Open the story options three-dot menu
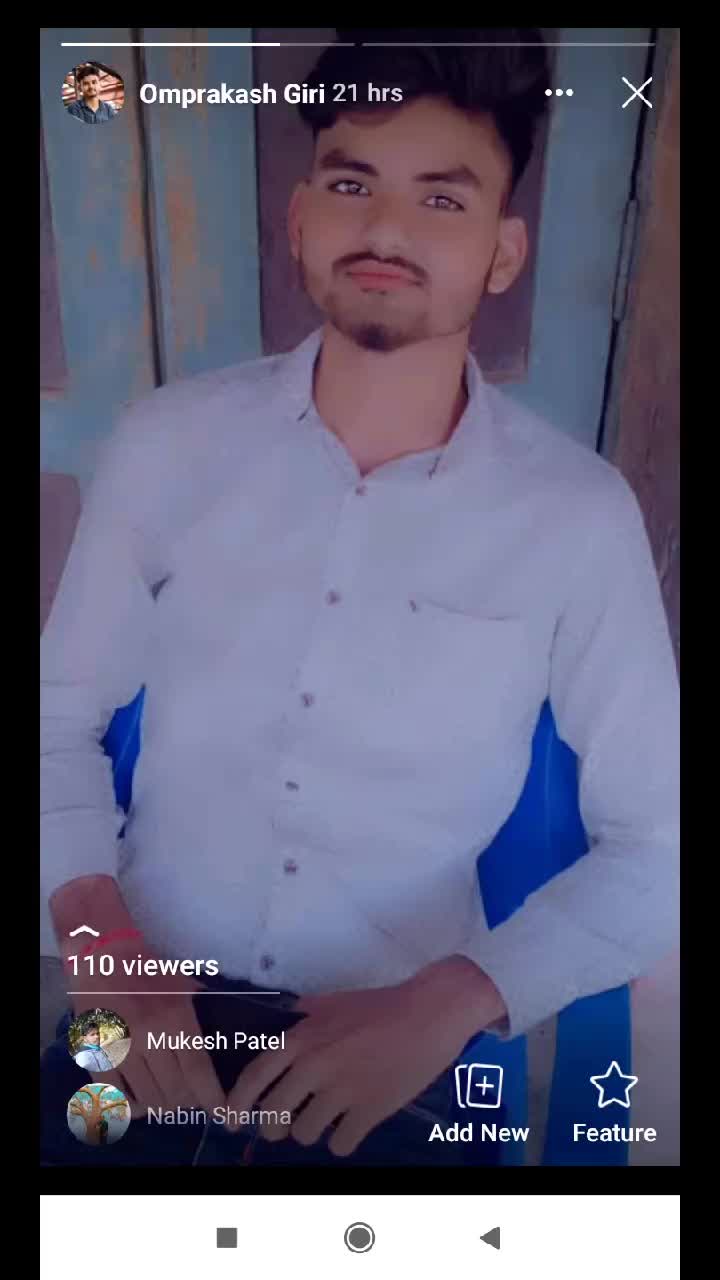 point(559,93)
